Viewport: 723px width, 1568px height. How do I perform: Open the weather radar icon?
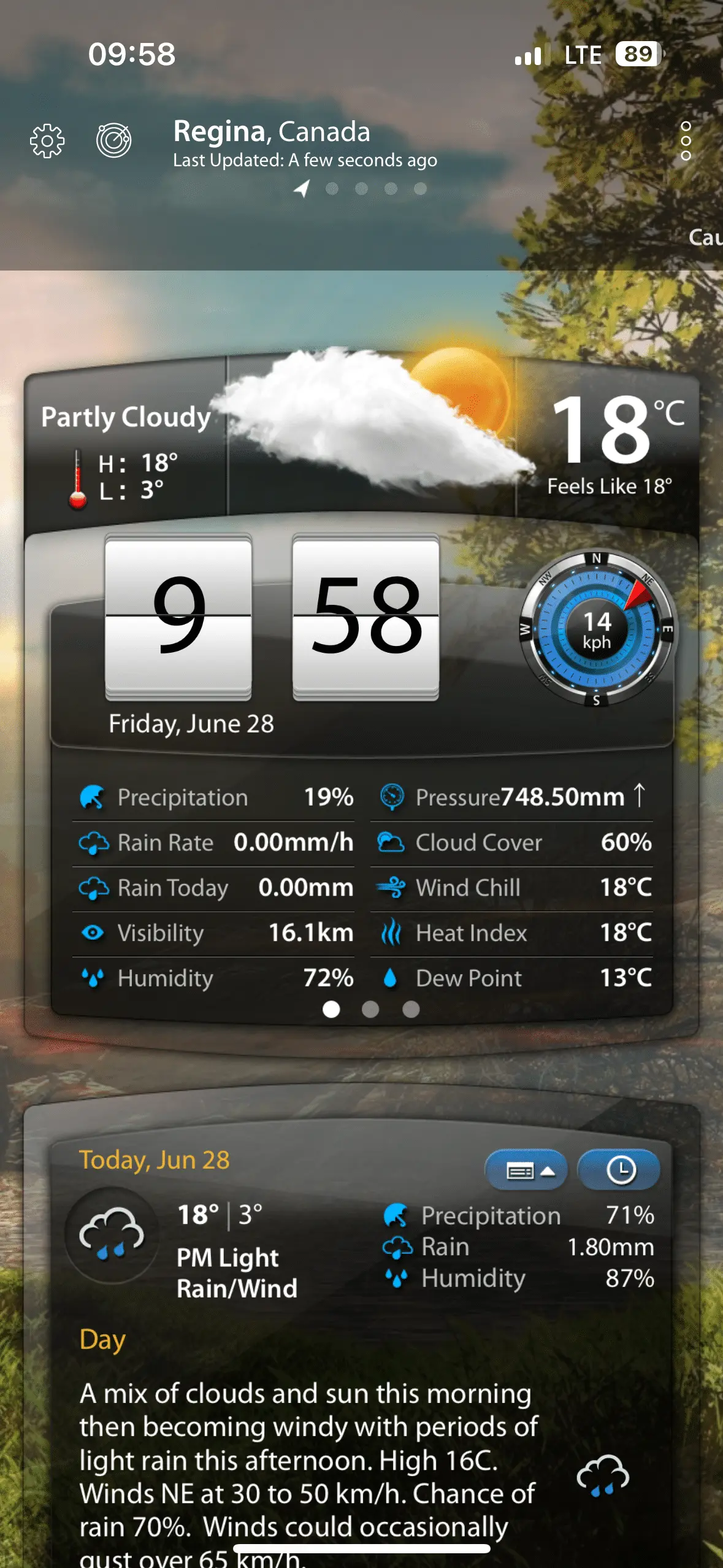coord(114,140)
